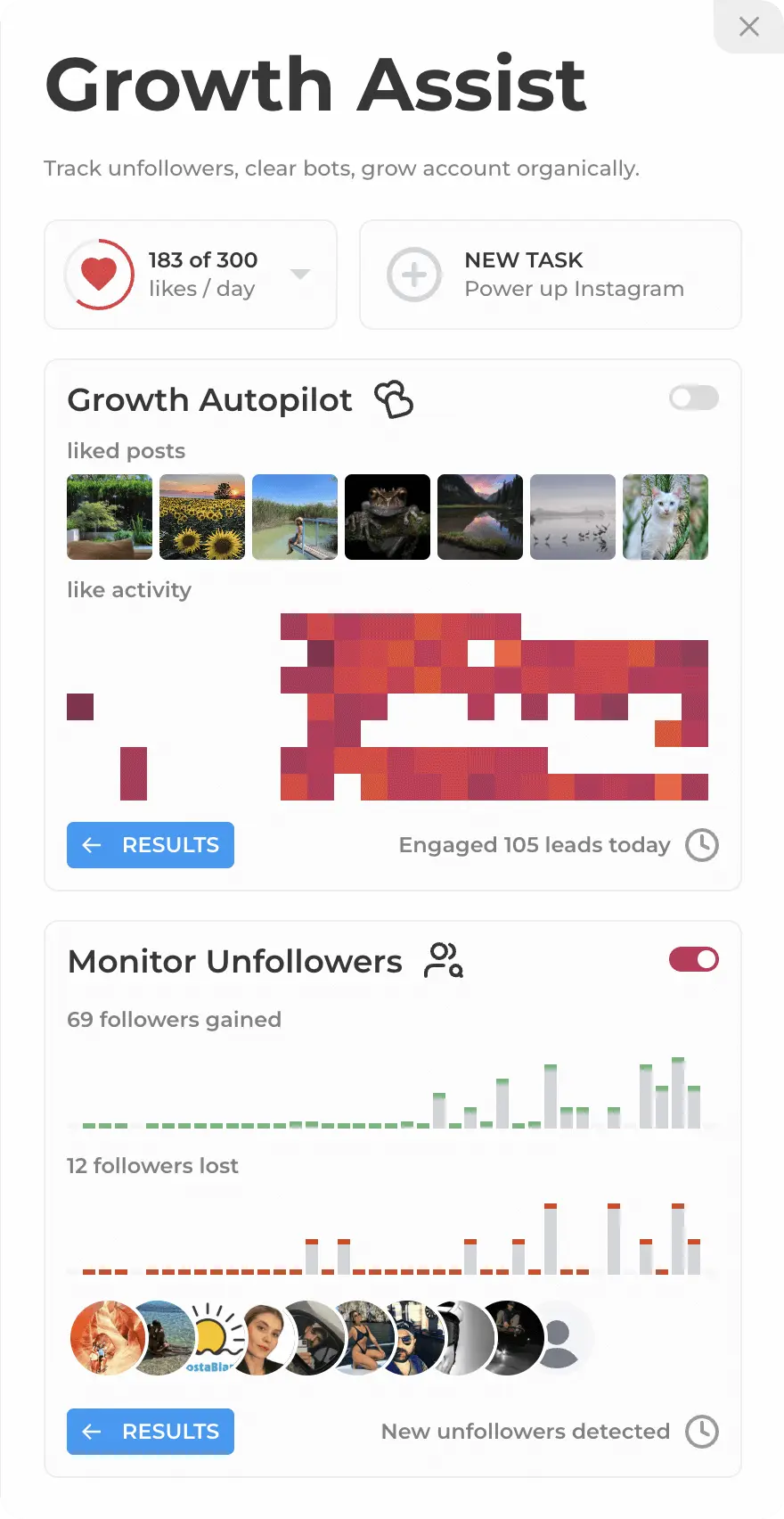Expand the 183 of 300 likes dropdown
Image resolution: width=784 pixels, height=1519 pixels.
pyautogui.click(x=300, y=275)
